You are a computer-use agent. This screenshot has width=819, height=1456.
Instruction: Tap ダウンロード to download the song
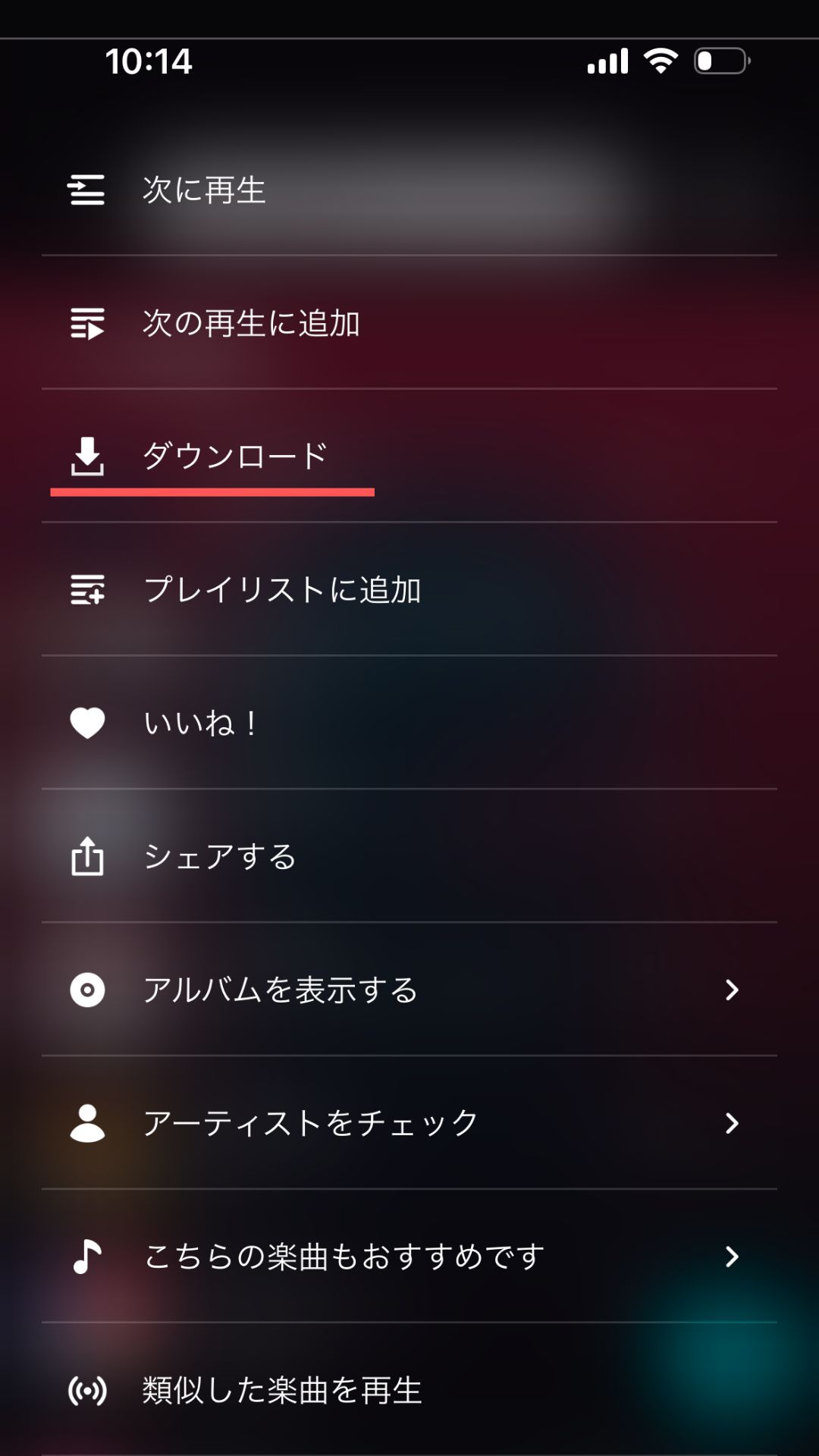[235, 457]
